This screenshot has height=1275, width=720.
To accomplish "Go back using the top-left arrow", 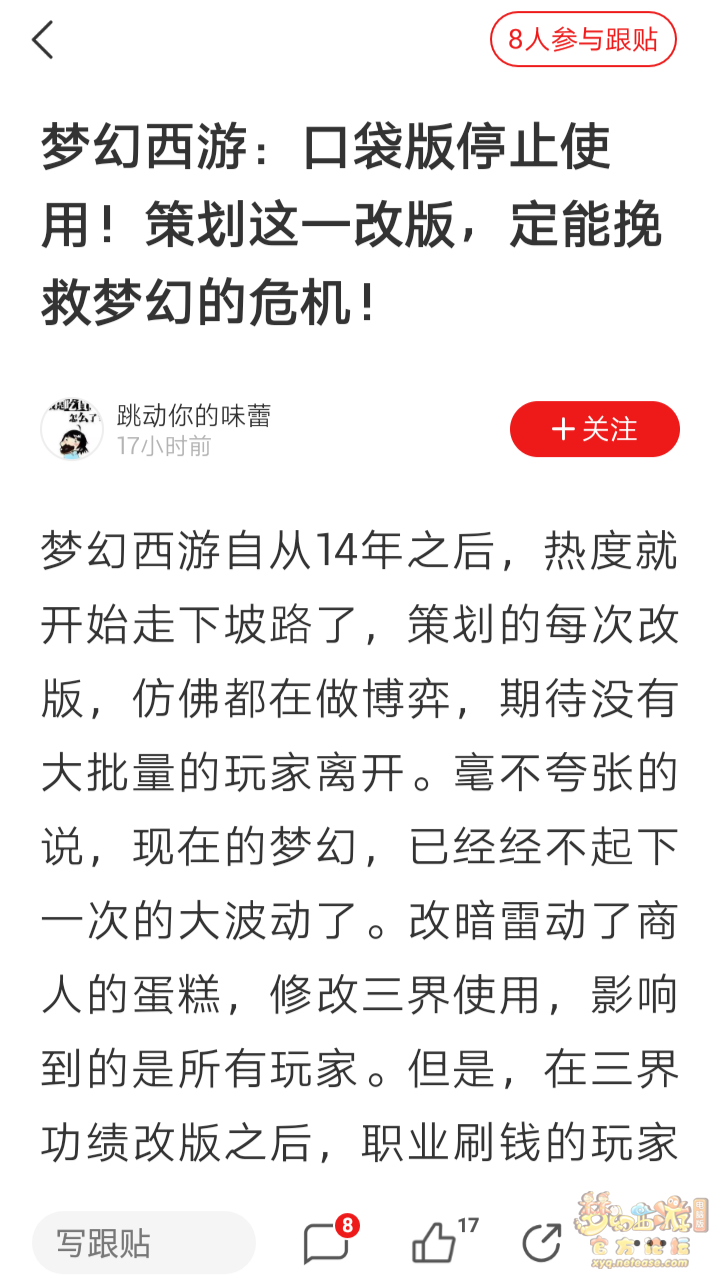I will (42, 41).
